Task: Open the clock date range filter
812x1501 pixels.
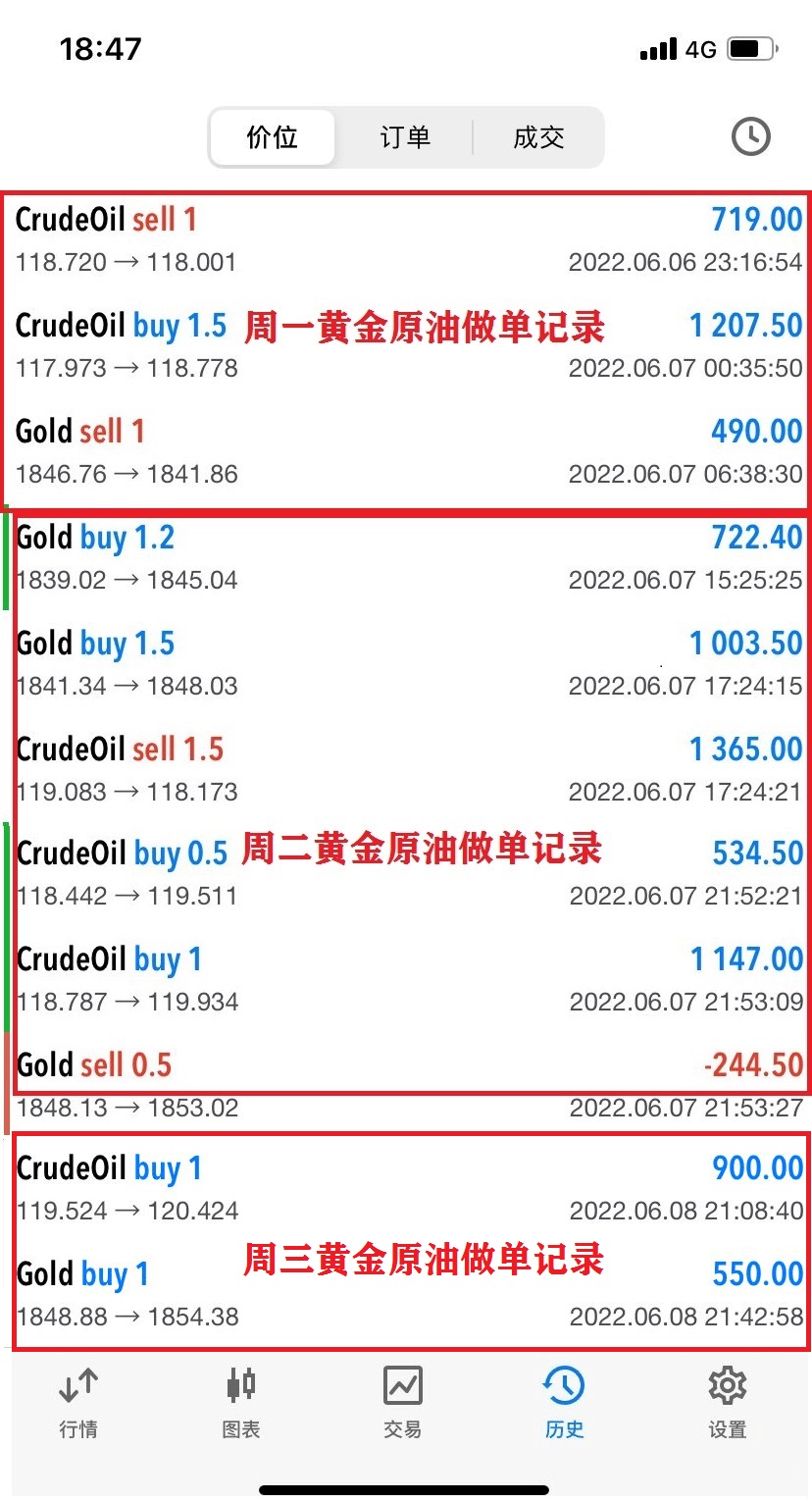Action: tap(751, 136)
